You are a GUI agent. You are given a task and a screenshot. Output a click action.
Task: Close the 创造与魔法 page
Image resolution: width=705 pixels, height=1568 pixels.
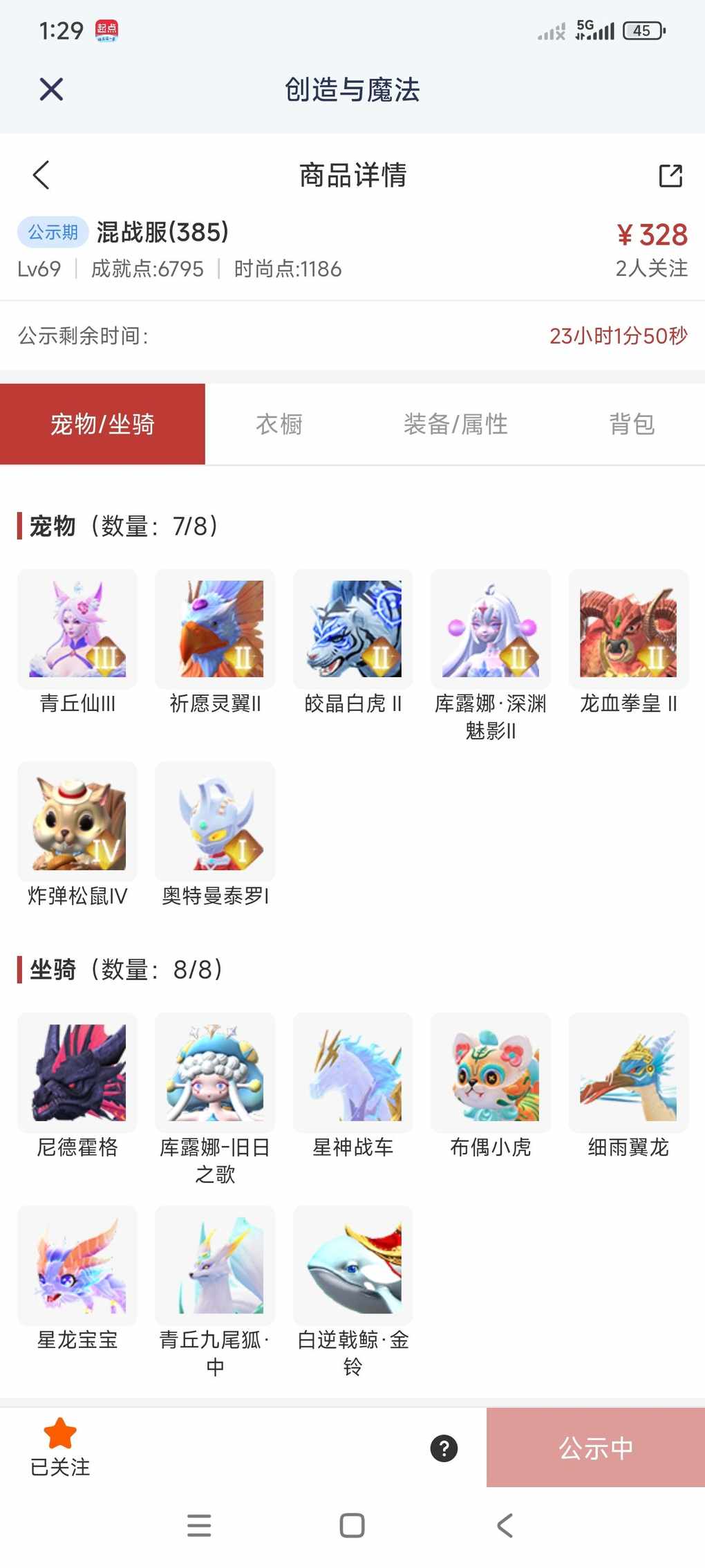click(x=51, y=89)
